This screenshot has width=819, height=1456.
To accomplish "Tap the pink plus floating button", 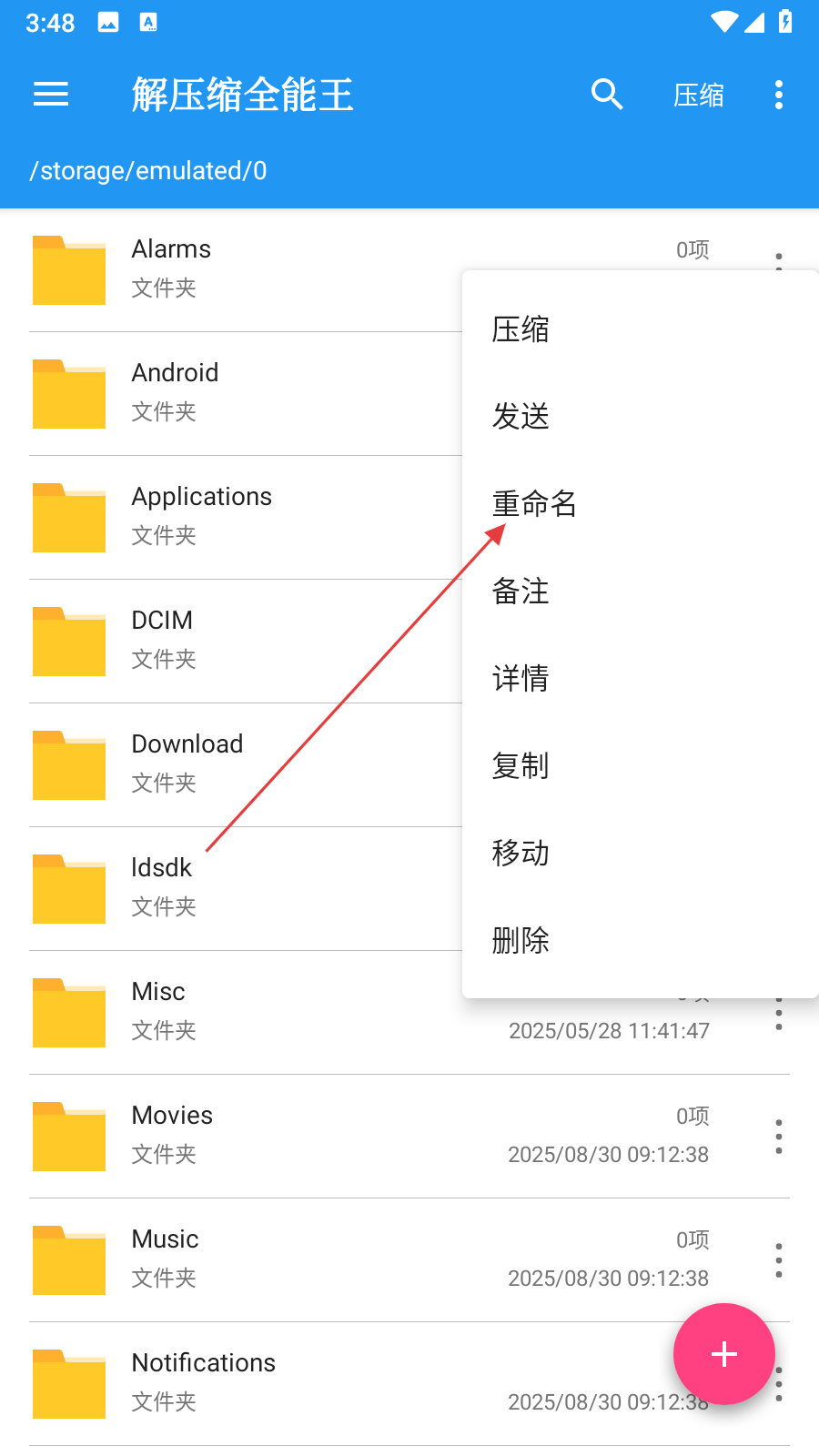I will [724, 1354].
